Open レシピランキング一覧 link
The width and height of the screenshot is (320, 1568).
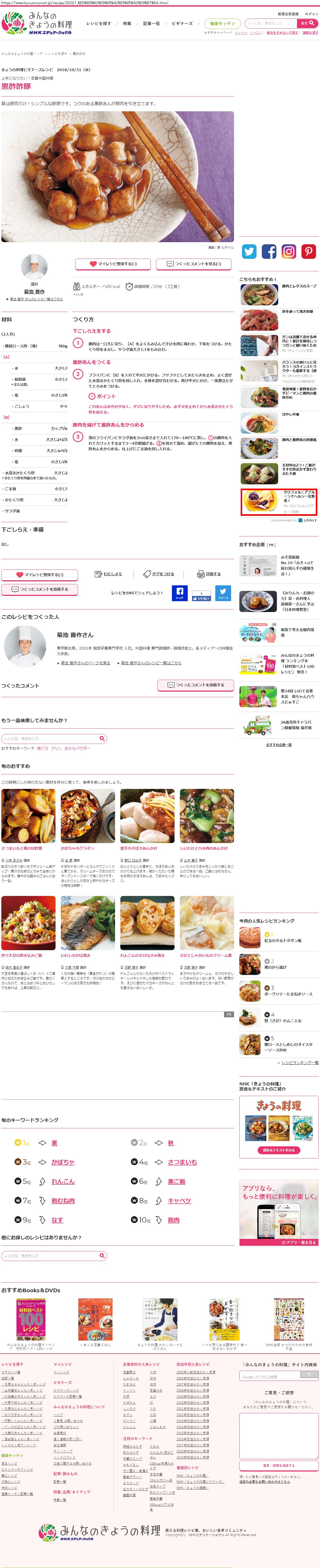300,1063
